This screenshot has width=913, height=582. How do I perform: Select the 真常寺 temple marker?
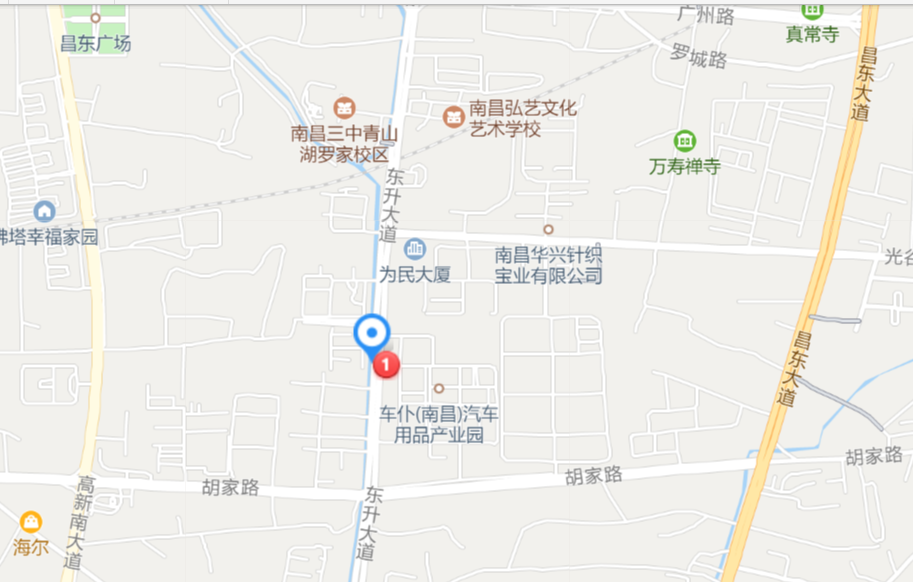[x=812, y=9]
